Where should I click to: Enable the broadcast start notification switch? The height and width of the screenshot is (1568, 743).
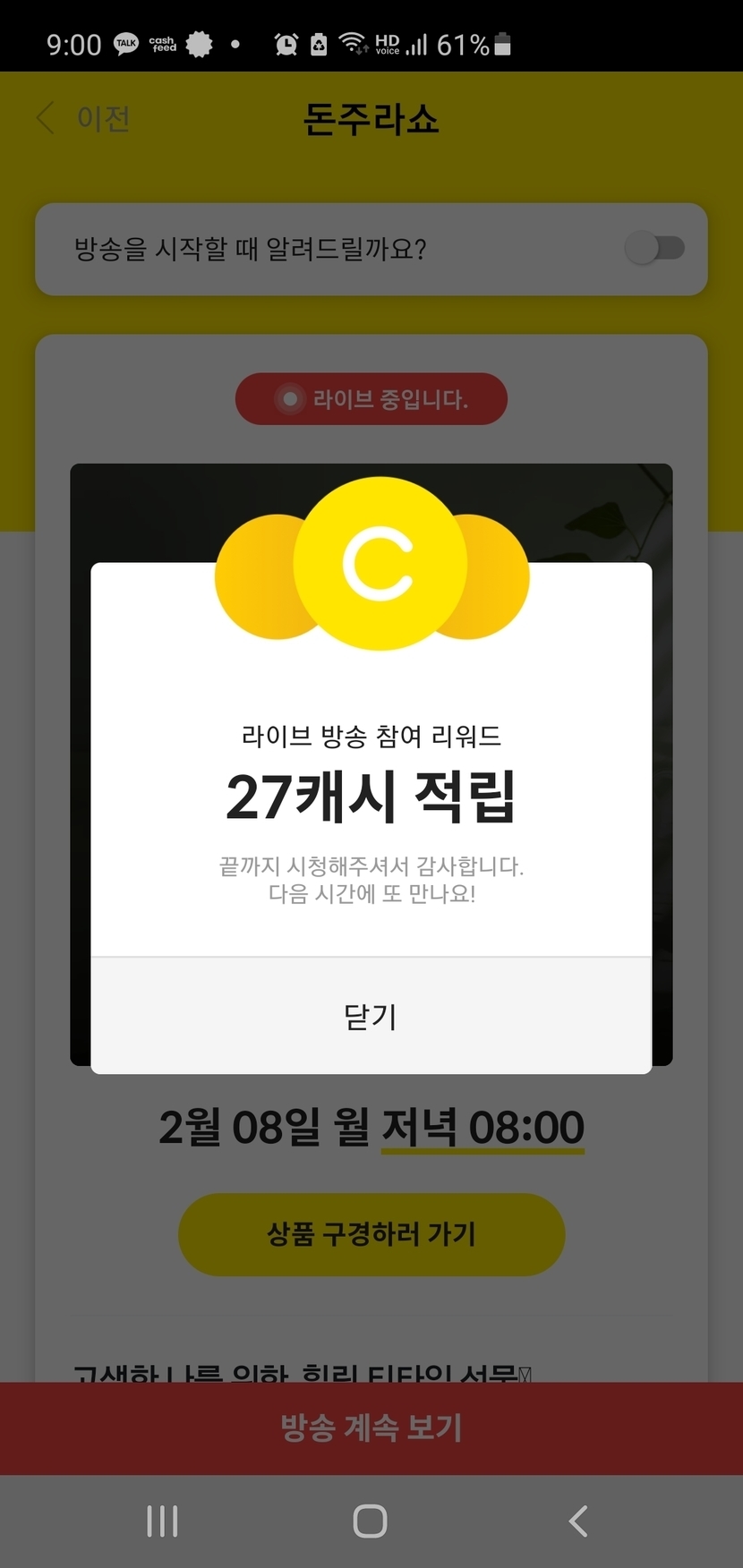pyautogui.click(x=655, y=248)
